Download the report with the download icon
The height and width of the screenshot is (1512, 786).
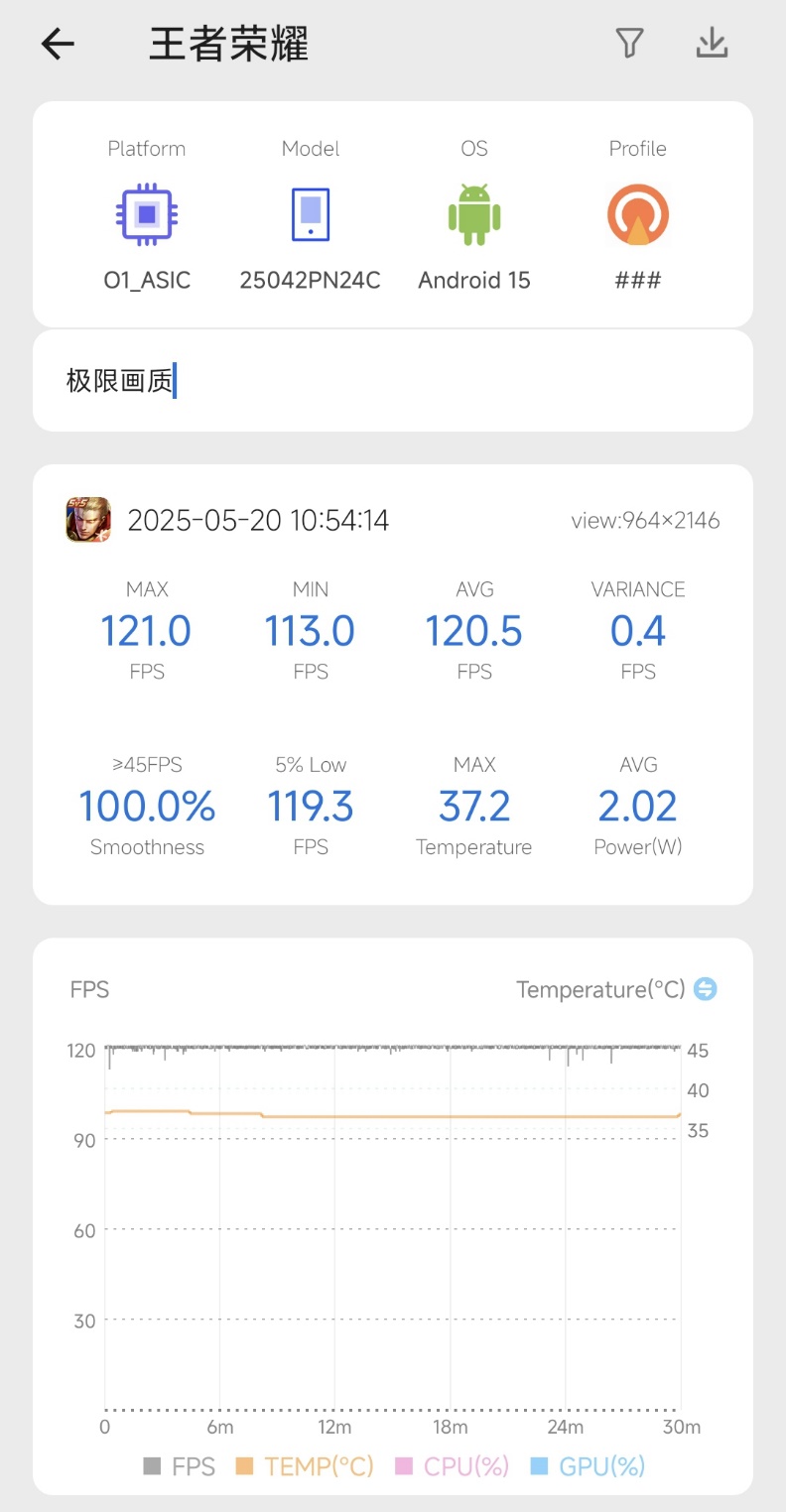(712, 43)
